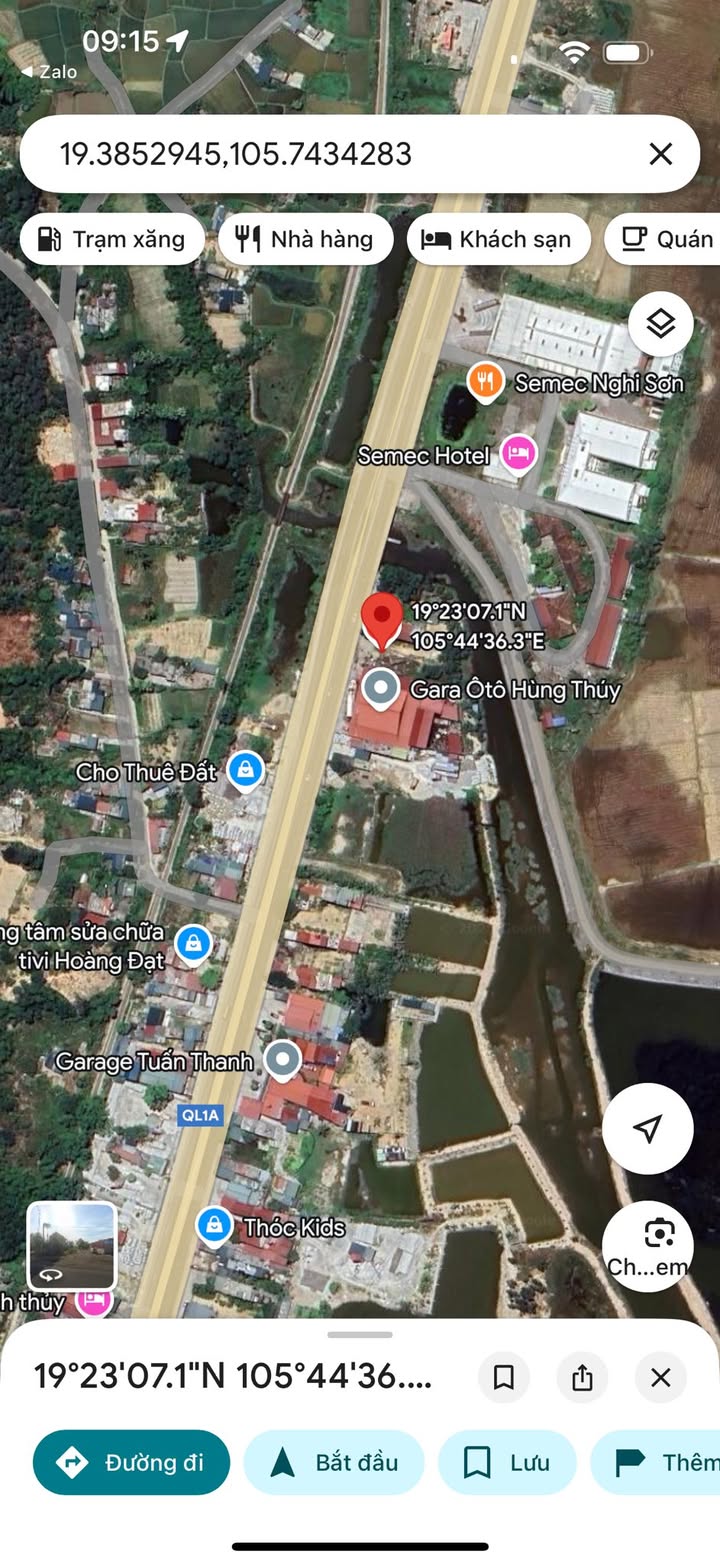Return to Zalo app
This screenshot has height=1564, width=720.
coord(50,72)
